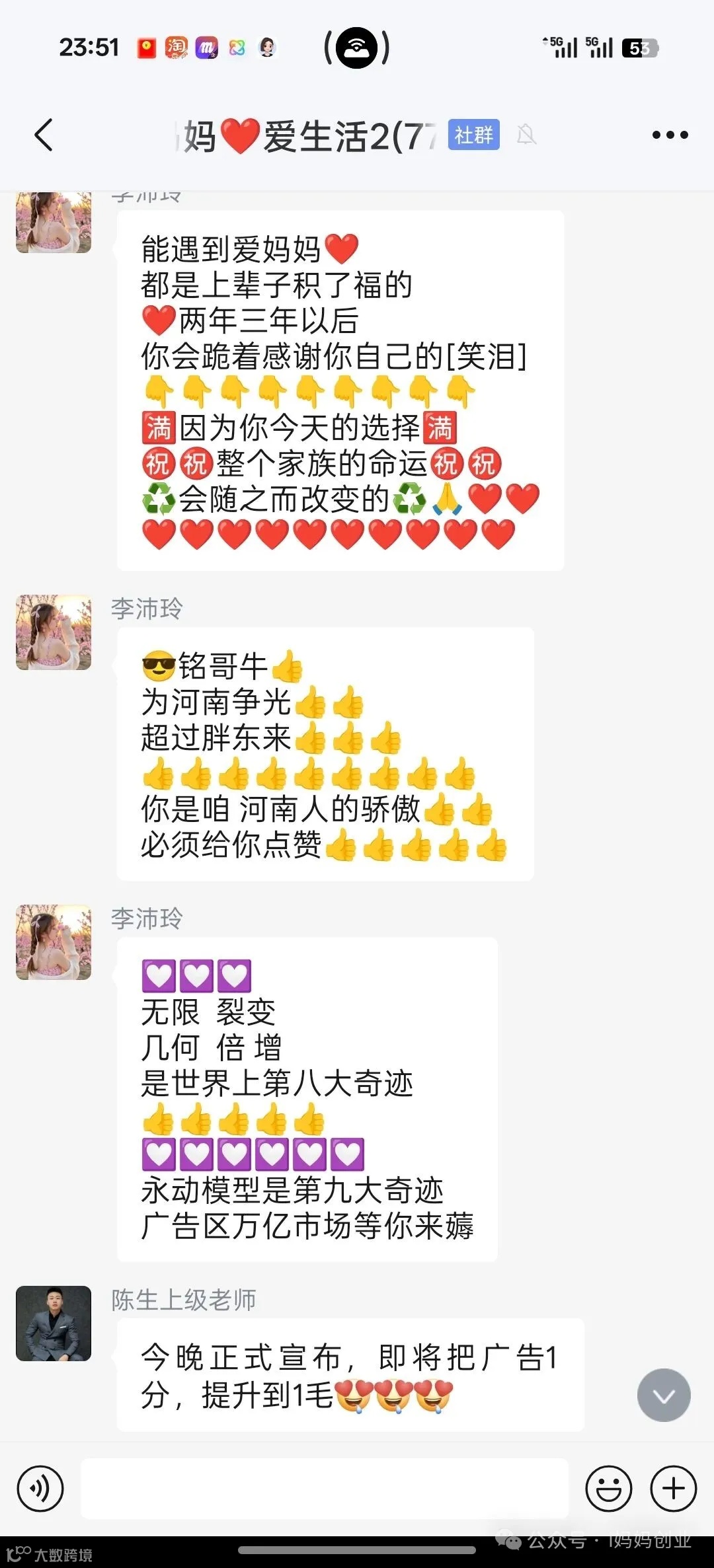
Task: Open the three-dot chat options menu
Action: coord(670,135)
